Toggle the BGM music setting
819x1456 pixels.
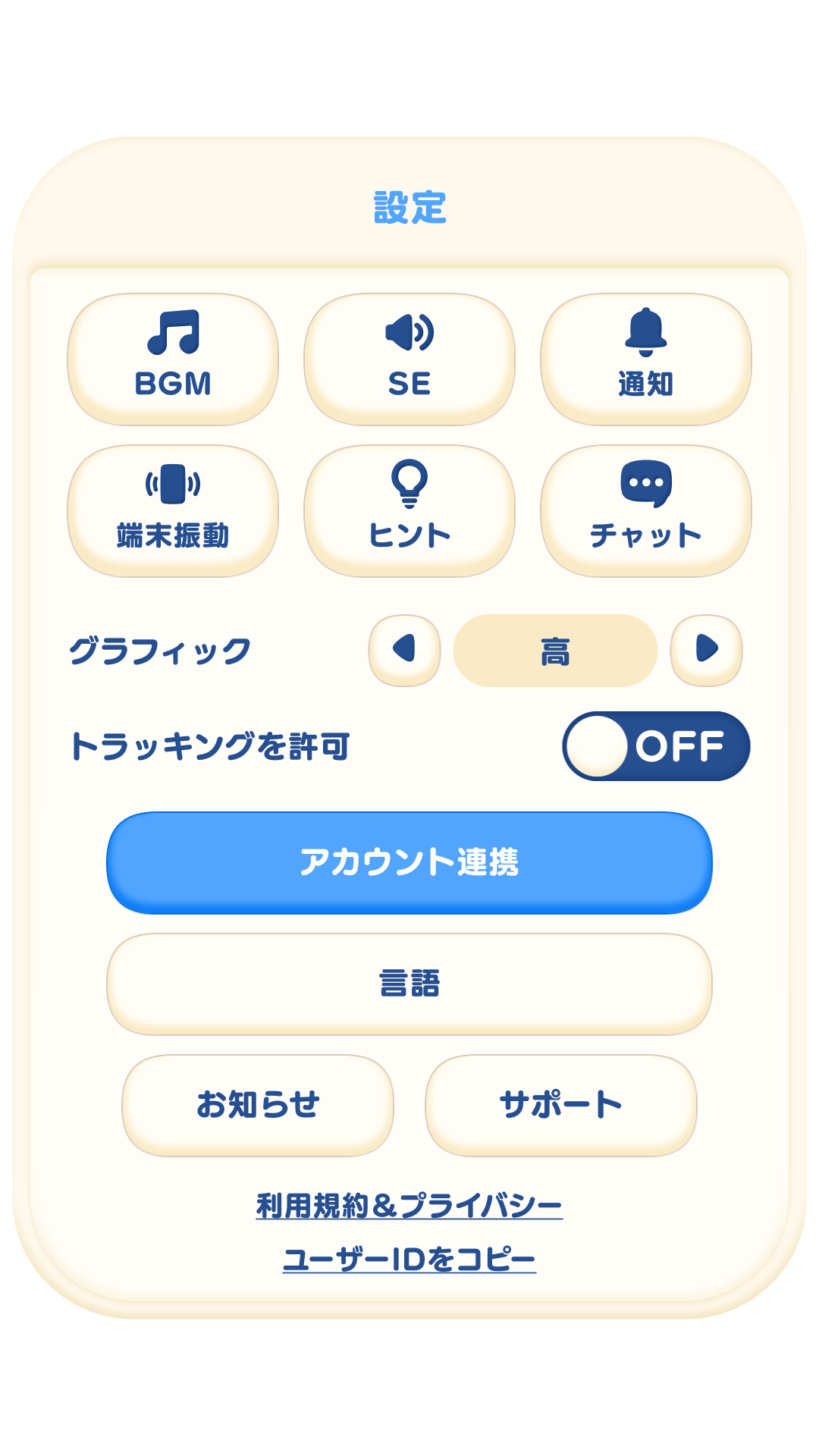173,359
